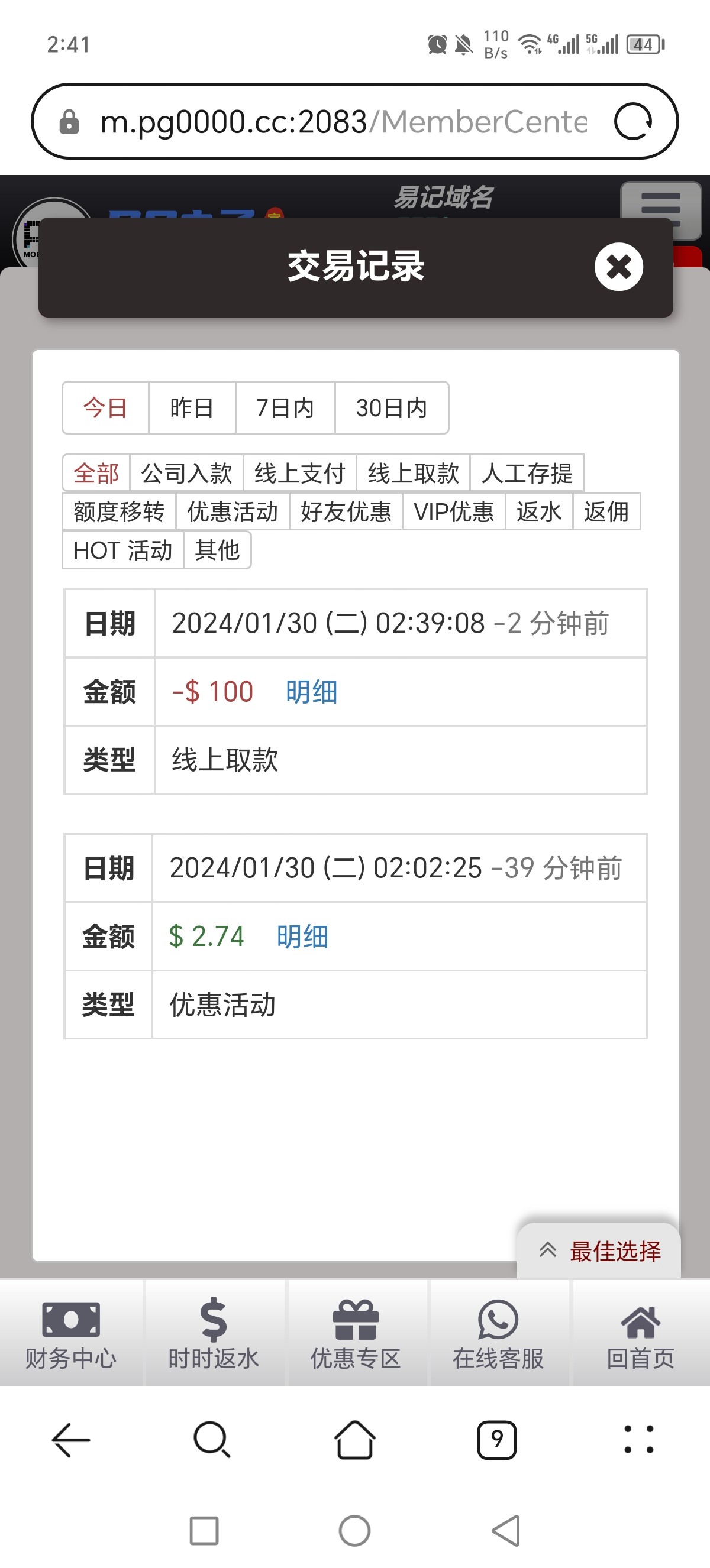Select the 7日内 date filter
710x1568 pixels.
point(284,409)
